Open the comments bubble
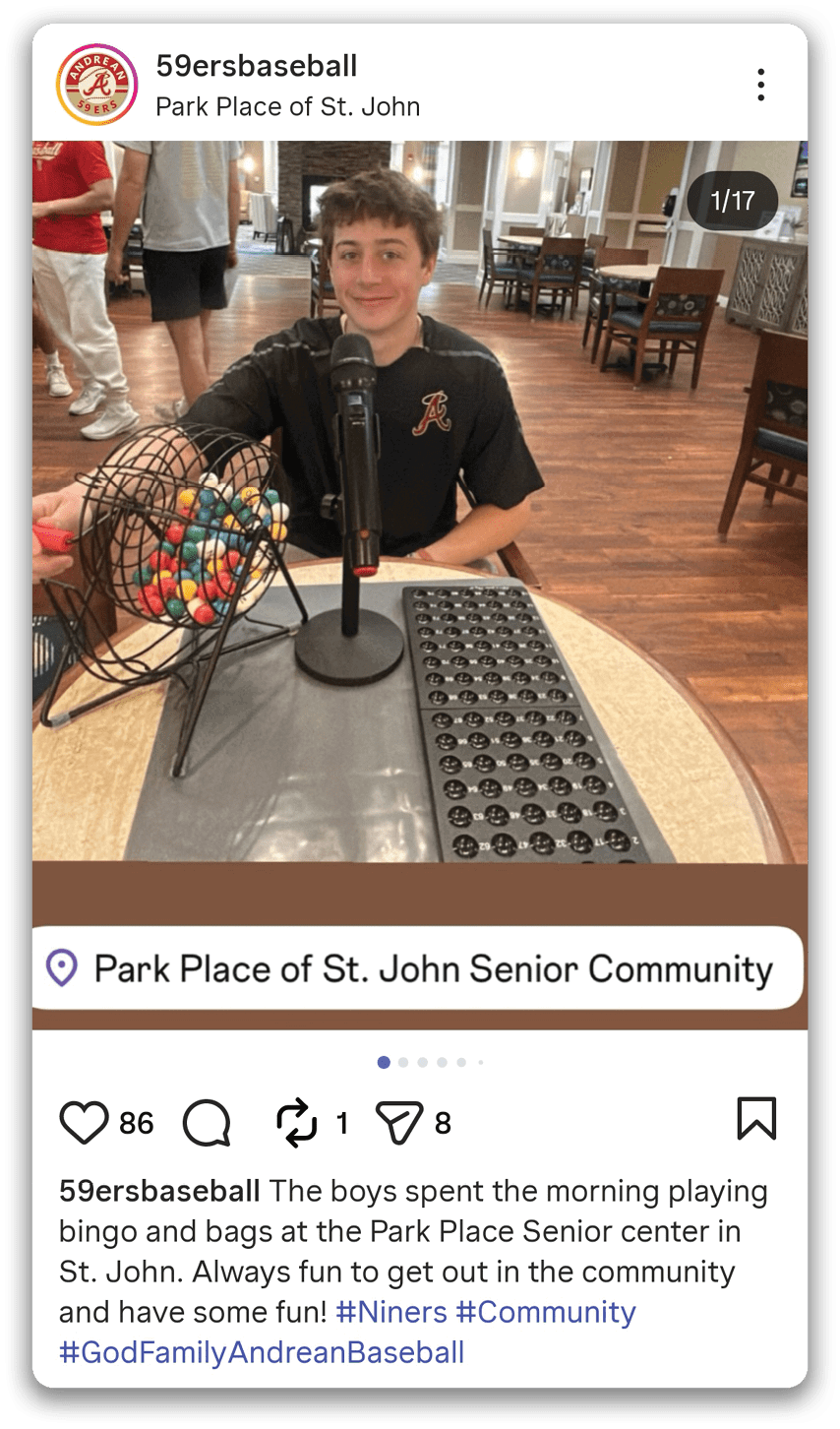The width and height of the screenshot is (840, 1429). (x=207, y=1123)
